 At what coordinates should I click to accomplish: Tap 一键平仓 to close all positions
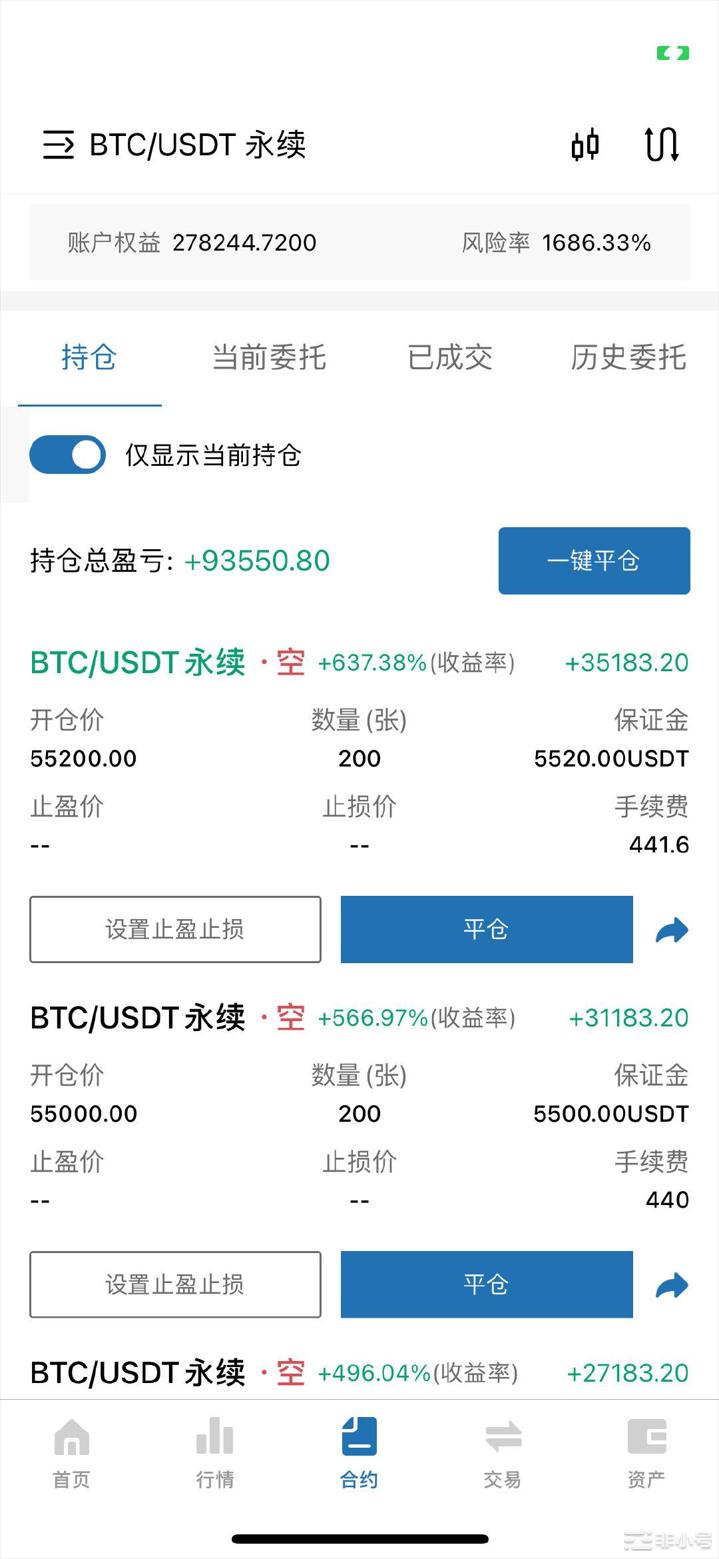[x=594, y=561]
